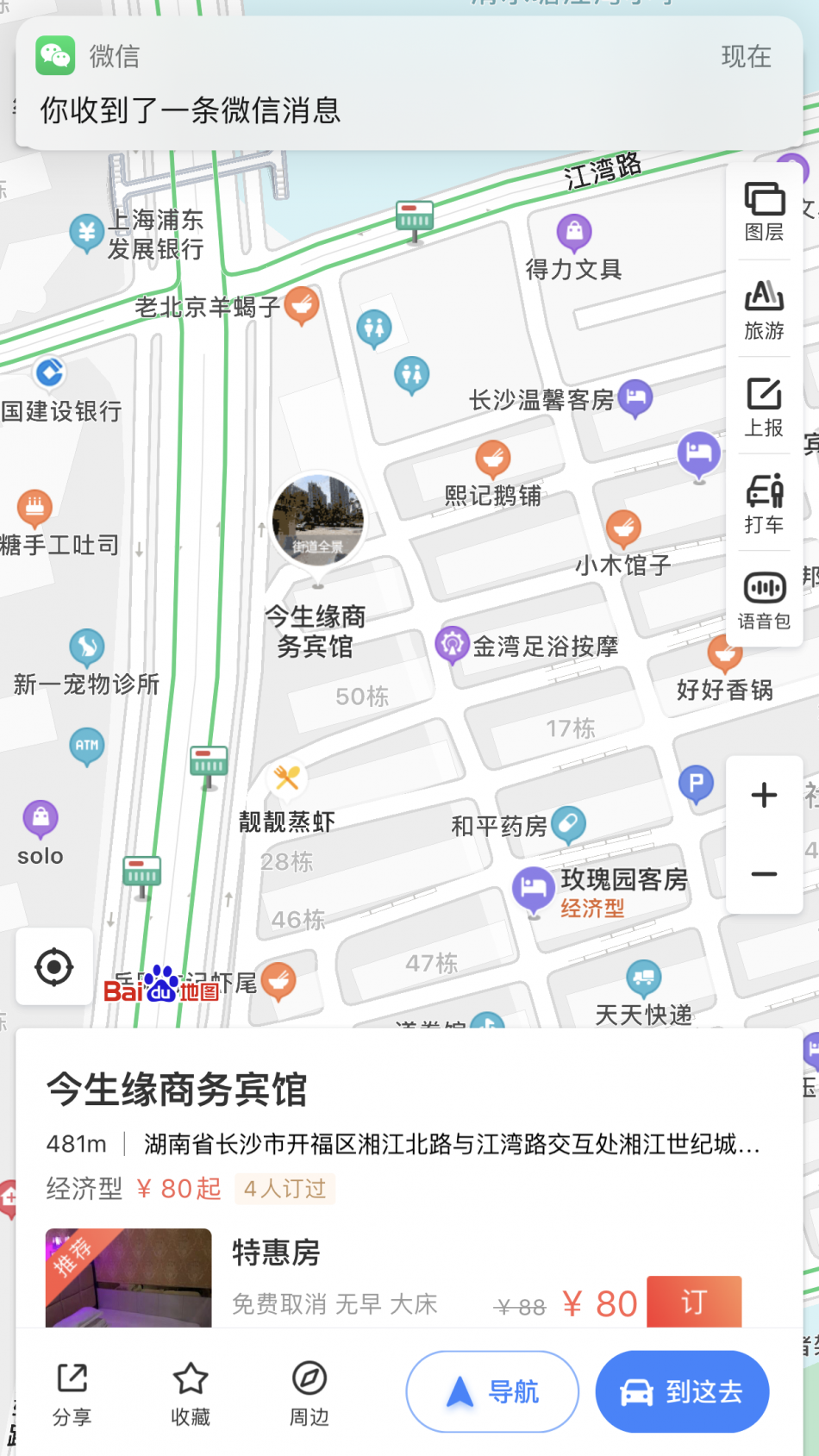Open the WeChat message notification
The height and width of the screenshot is (1456, 819).
[409, 84]
